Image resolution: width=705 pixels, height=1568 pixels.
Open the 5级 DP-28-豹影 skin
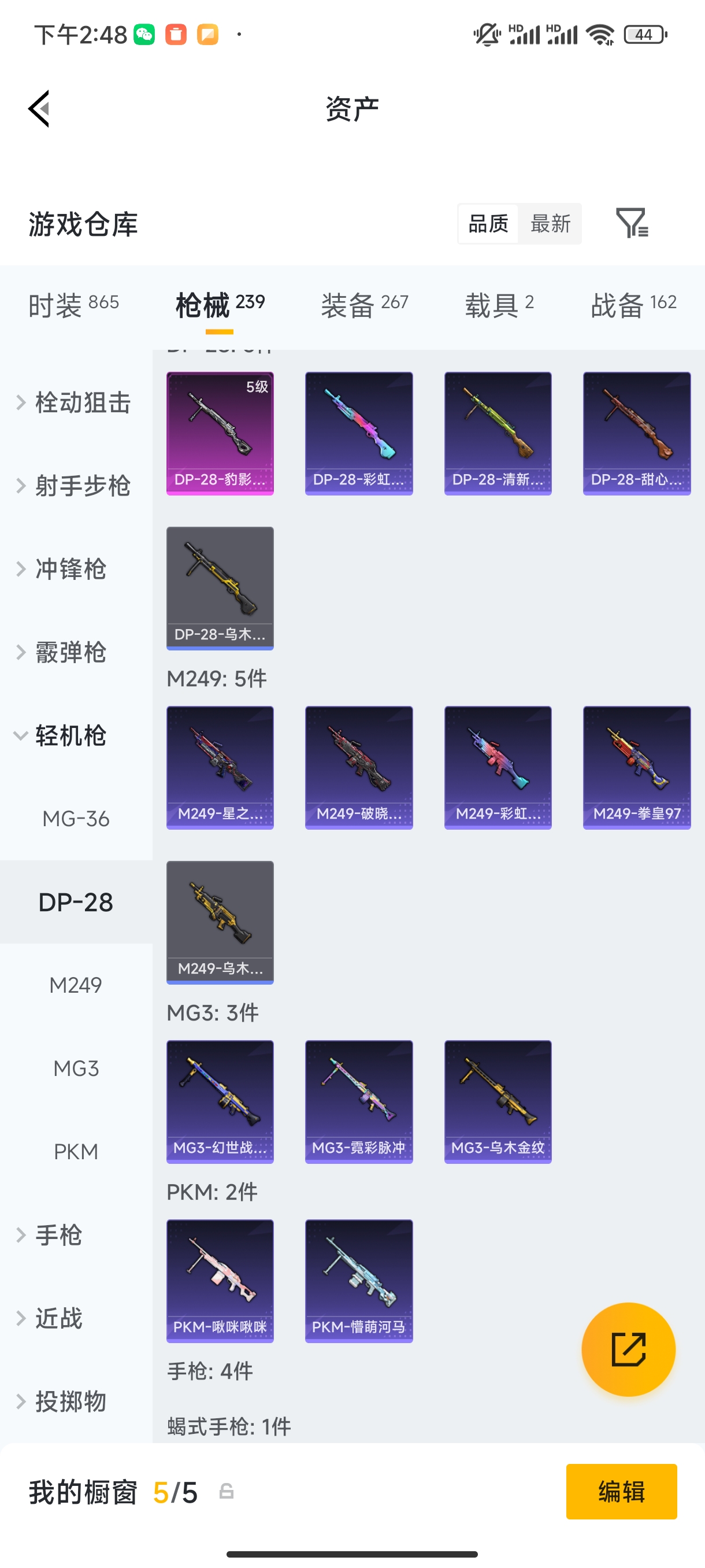click(x=220, y=433)
